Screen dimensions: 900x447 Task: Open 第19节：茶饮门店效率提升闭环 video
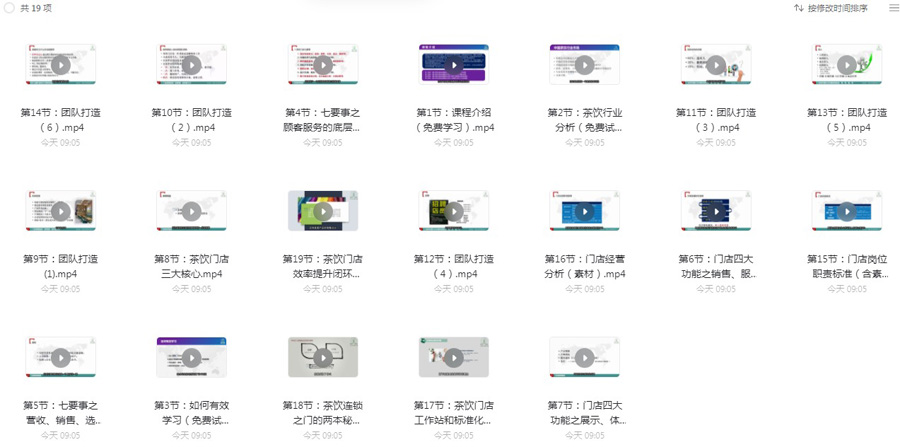[322, 211]
